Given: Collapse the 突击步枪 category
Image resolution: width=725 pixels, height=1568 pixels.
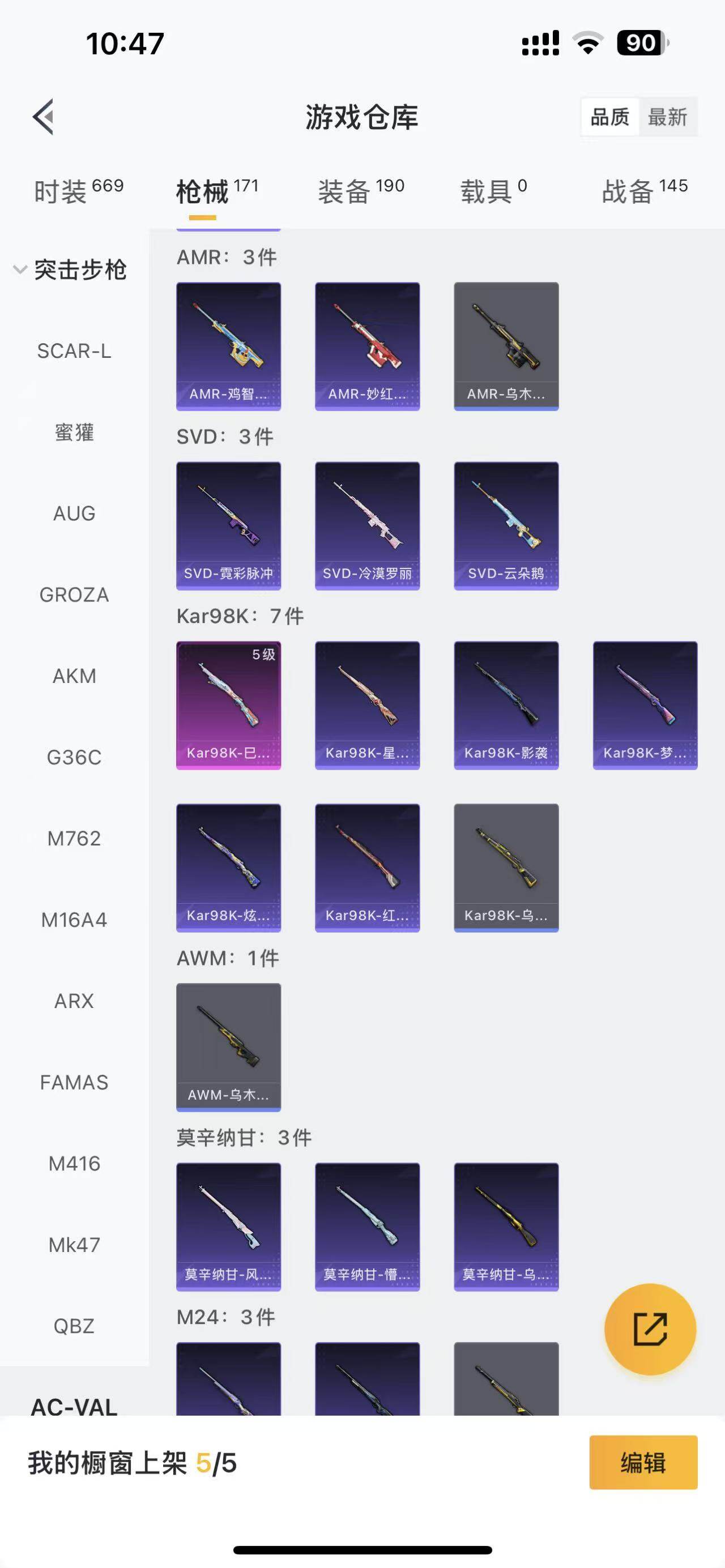Looking at the screenshot, I should [x=70, y=270].
